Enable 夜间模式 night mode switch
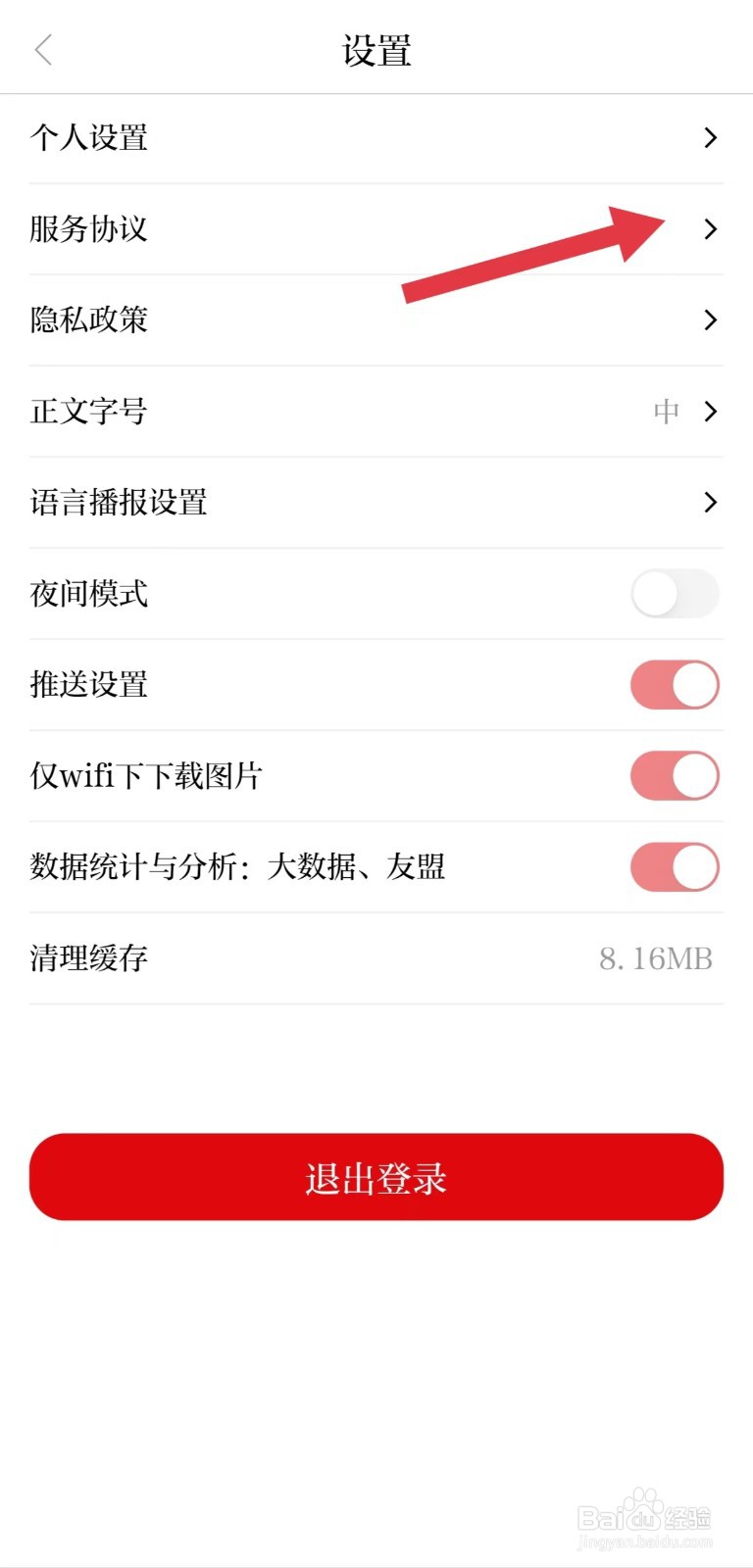The height and width of the screenshot is (1568, 753). 675,594
